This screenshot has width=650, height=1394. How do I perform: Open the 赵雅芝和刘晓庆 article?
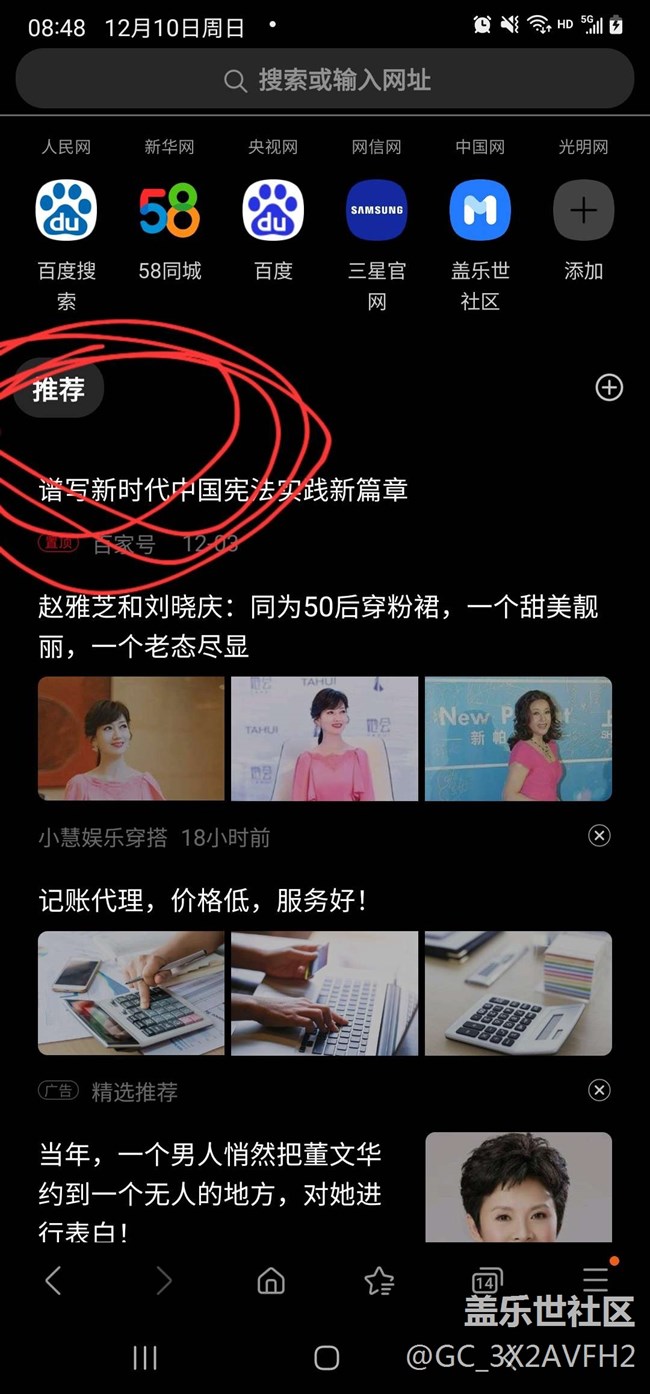tap(318, 626)
